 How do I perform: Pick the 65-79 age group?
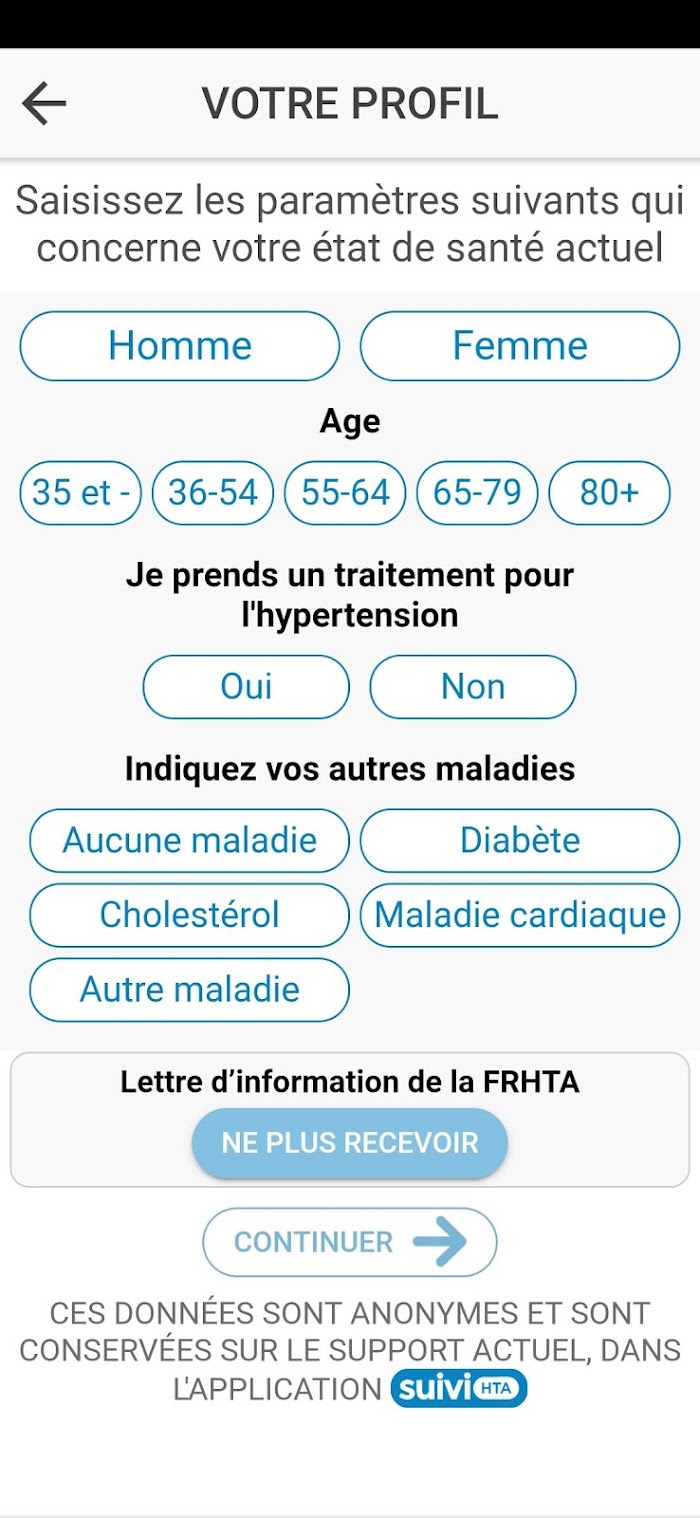477,493
